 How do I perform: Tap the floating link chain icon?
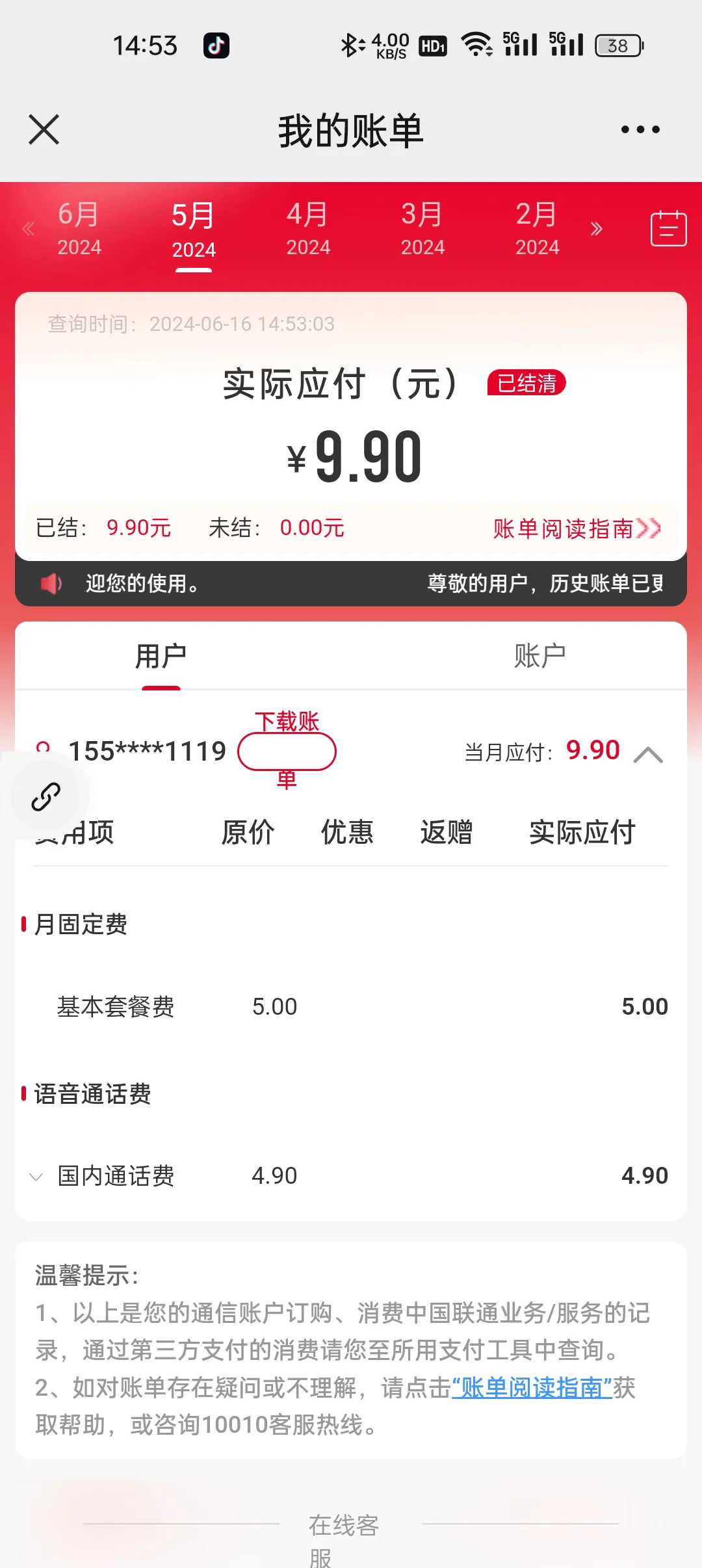tap(46, 796)
